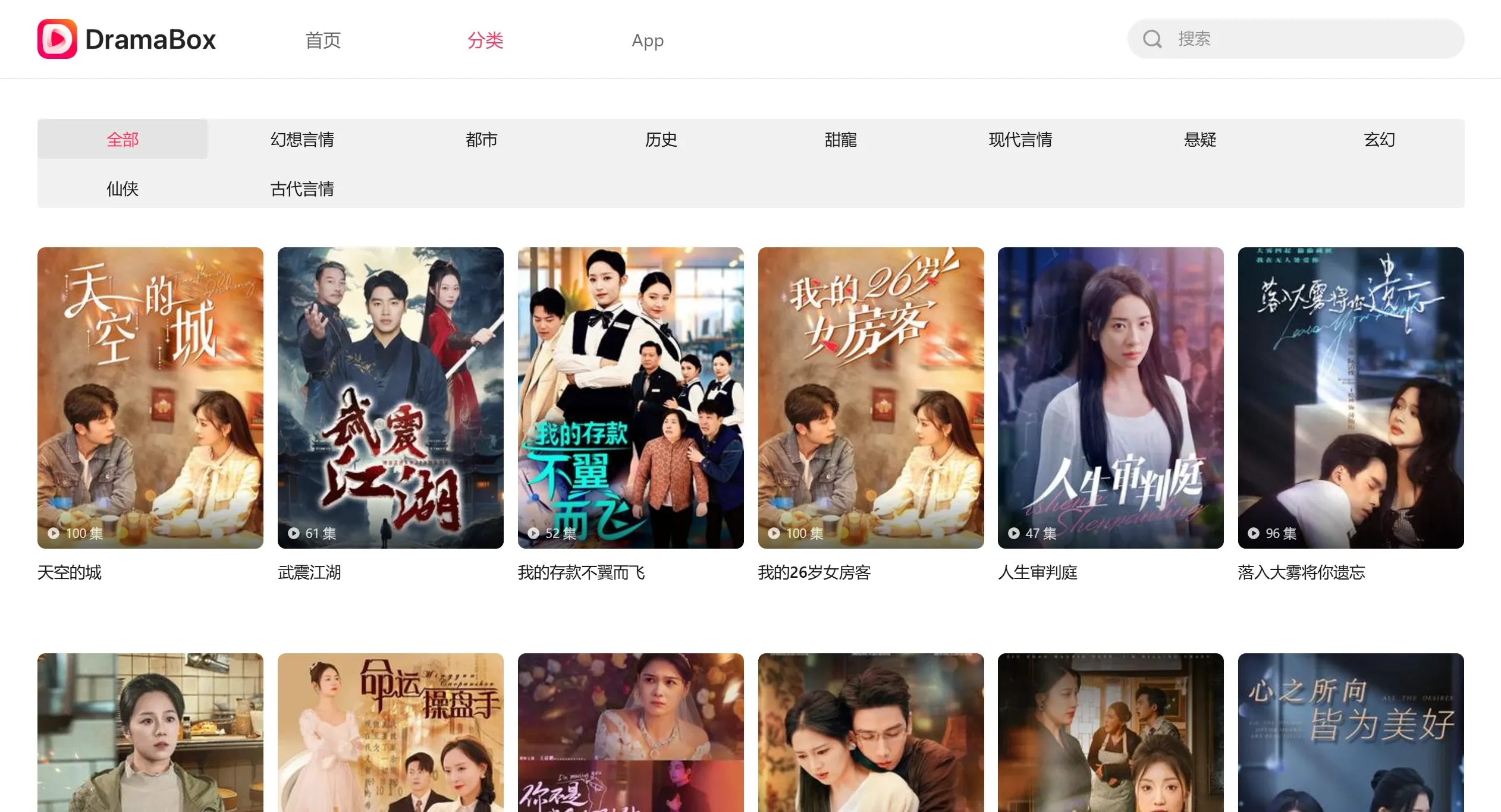Tap the 搜索 search field

pyautogui.click(x=1308, y=39)
